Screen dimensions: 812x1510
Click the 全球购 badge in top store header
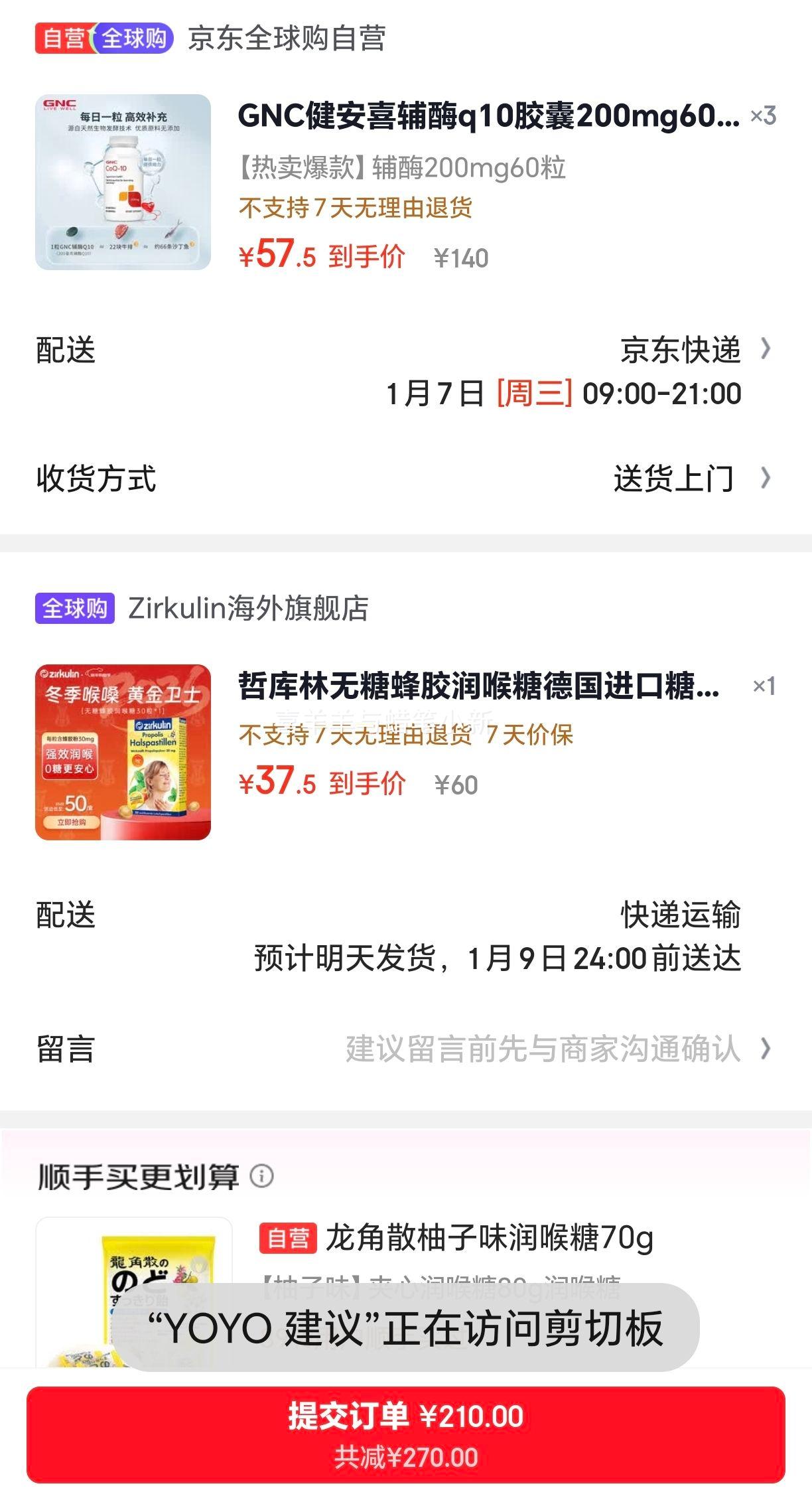133,38
